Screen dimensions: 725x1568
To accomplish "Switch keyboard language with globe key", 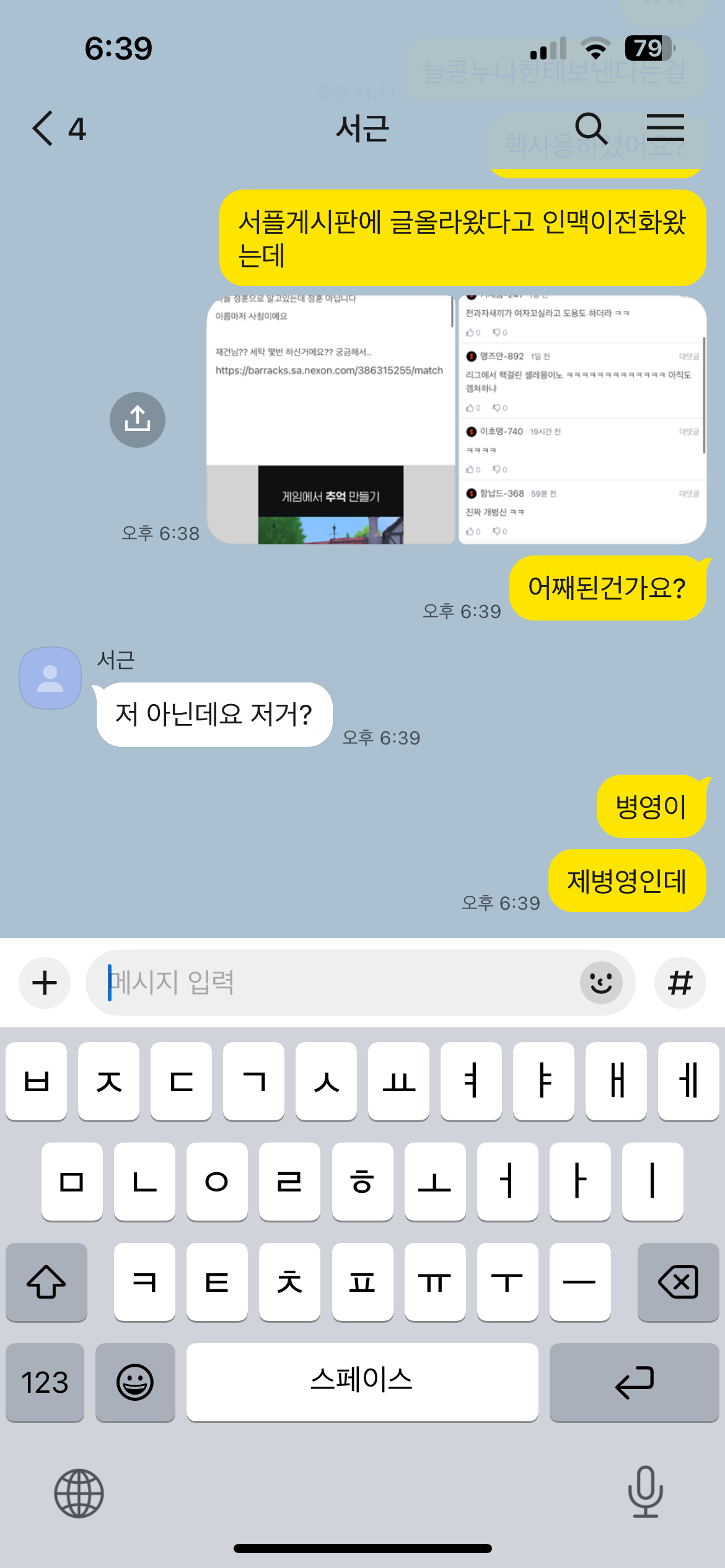I will click(x=79, y=1493).
